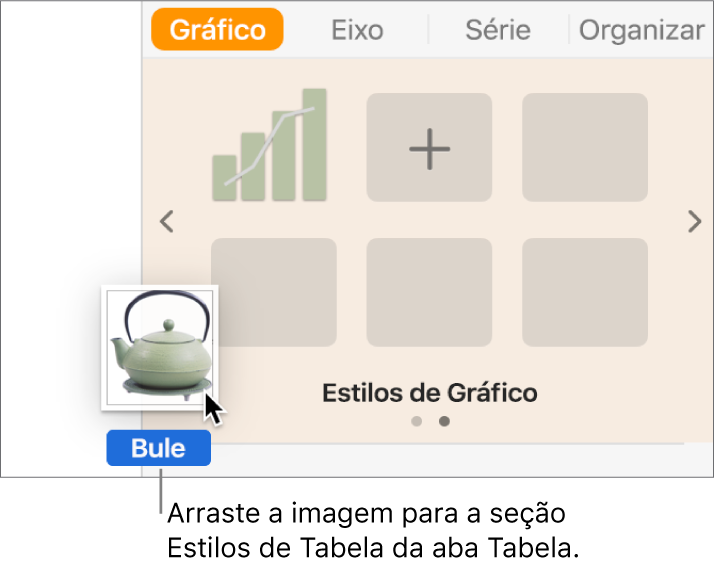Image resolution: width=716 pixels, height=569 pixels.
Task: Select the Série tab
Action: (x=497, y=30)
